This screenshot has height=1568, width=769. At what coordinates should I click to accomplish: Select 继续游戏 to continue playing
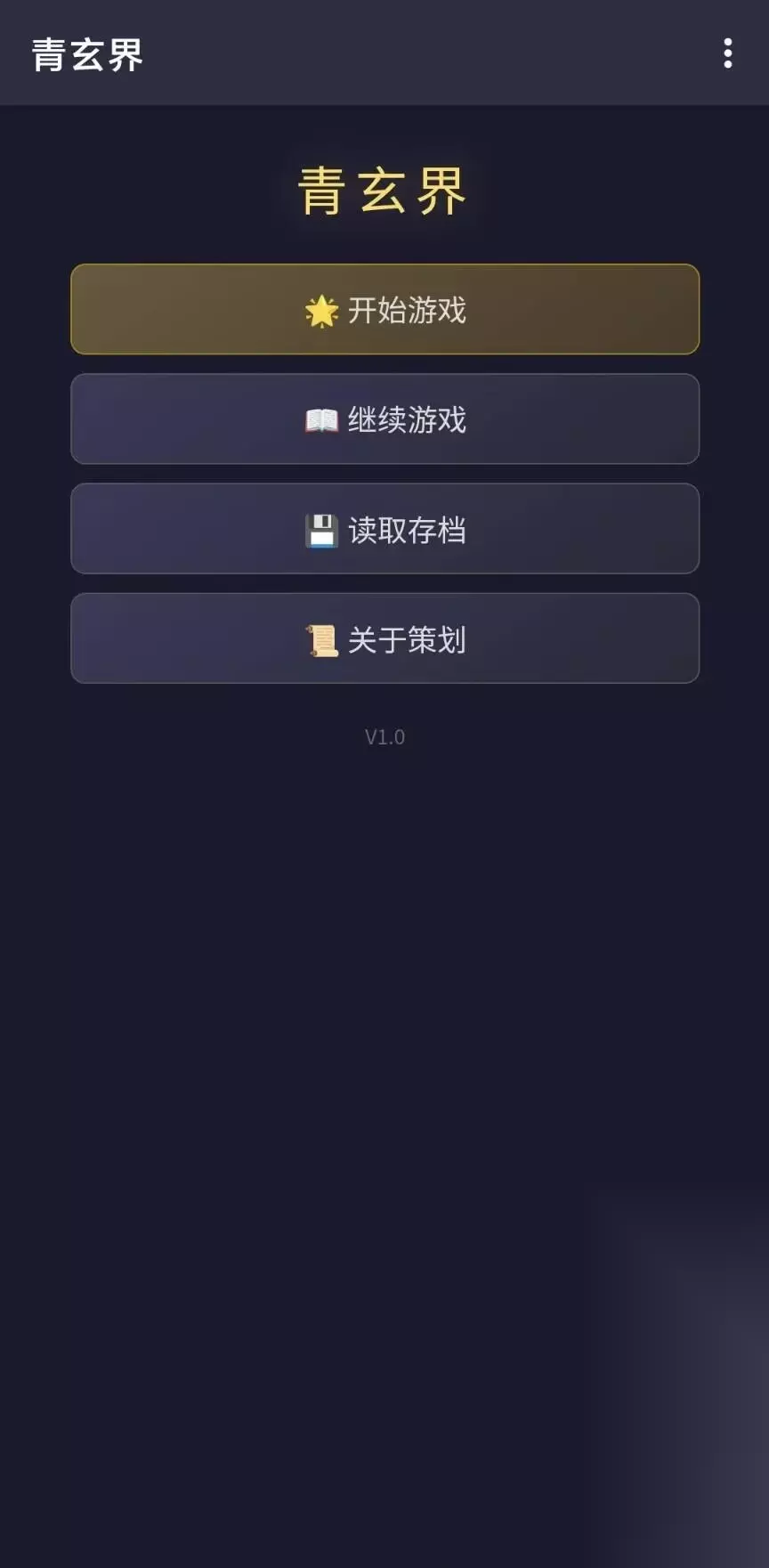point(384,418)
